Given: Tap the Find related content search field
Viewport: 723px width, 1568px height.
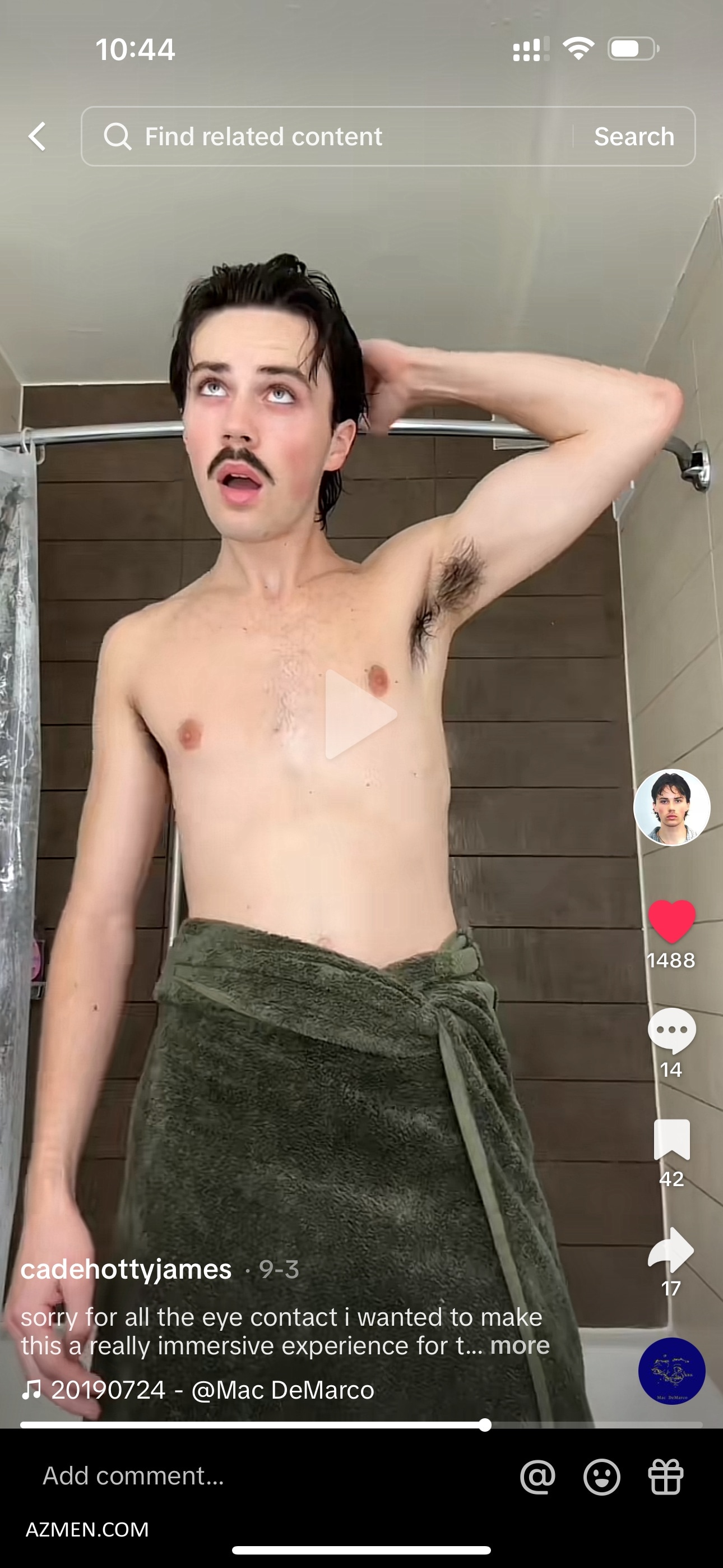Looking at the screenshot, I should tap(327, 136).
